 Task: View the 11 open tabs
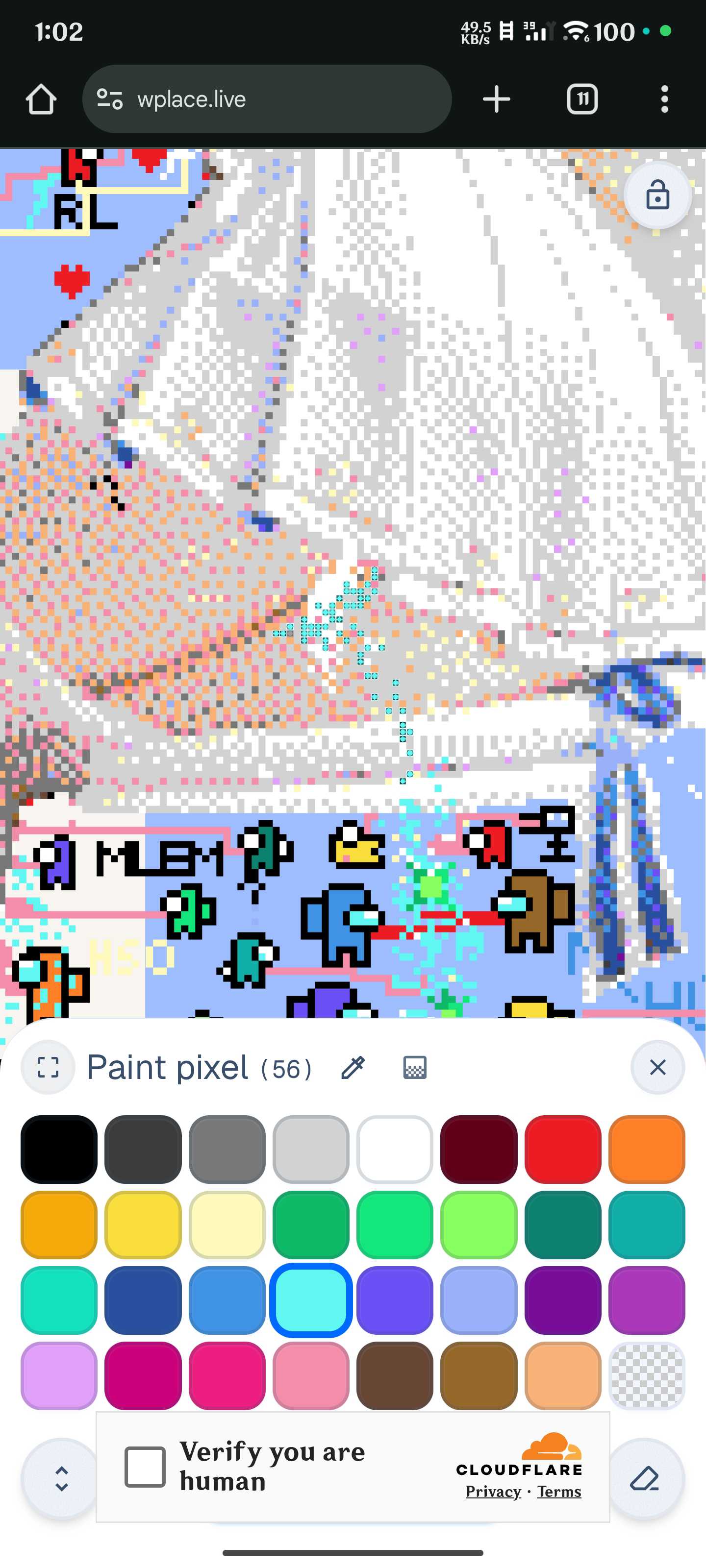pos(582,99)
